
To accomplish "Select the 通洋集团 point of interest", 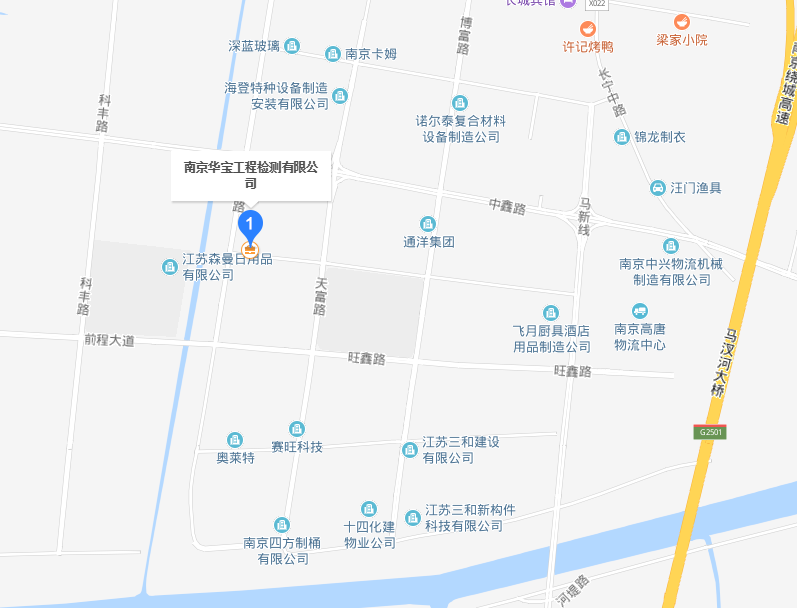I will [428, 224].
